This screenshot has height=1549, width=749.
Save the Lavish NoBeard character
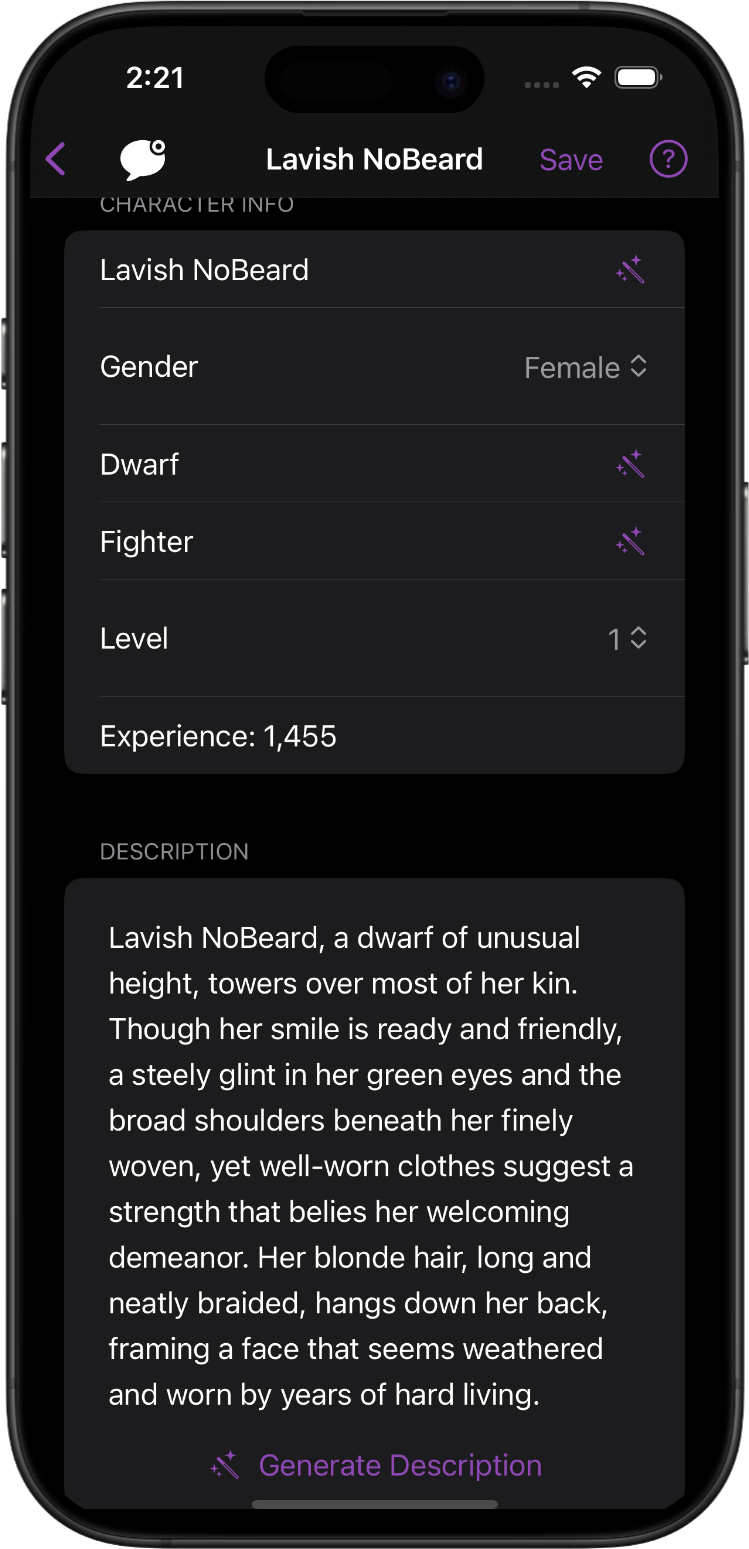coord(571,159)
